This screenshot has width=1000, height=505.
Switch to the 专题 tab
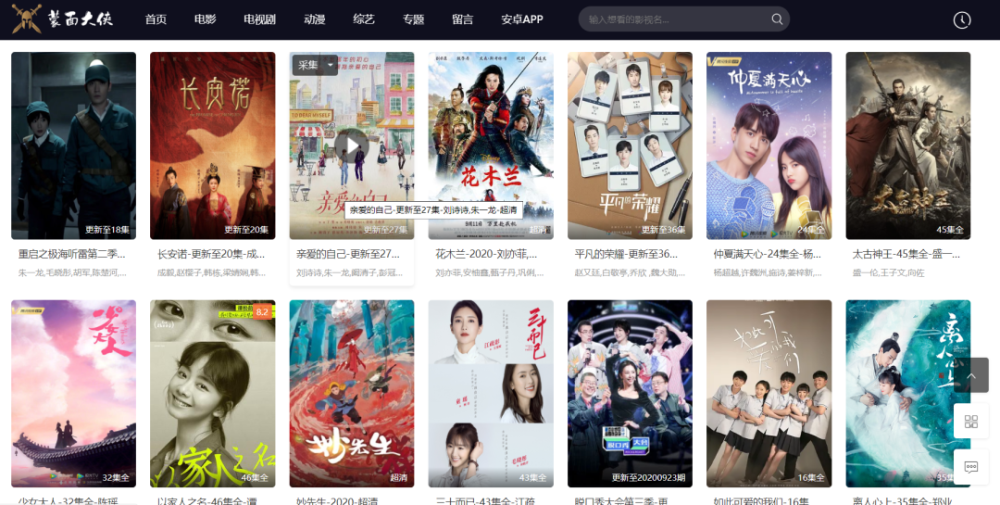point(413,19)
